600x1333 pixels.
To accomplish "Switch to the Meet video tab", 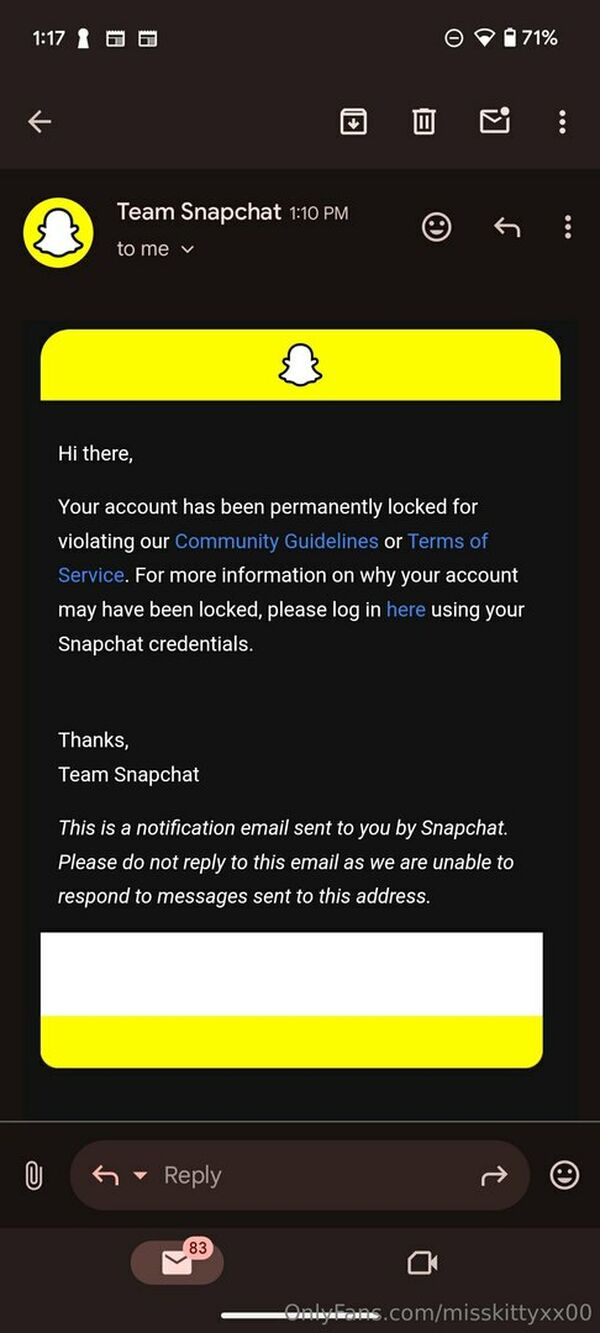I will click(x=423, y=1264).
